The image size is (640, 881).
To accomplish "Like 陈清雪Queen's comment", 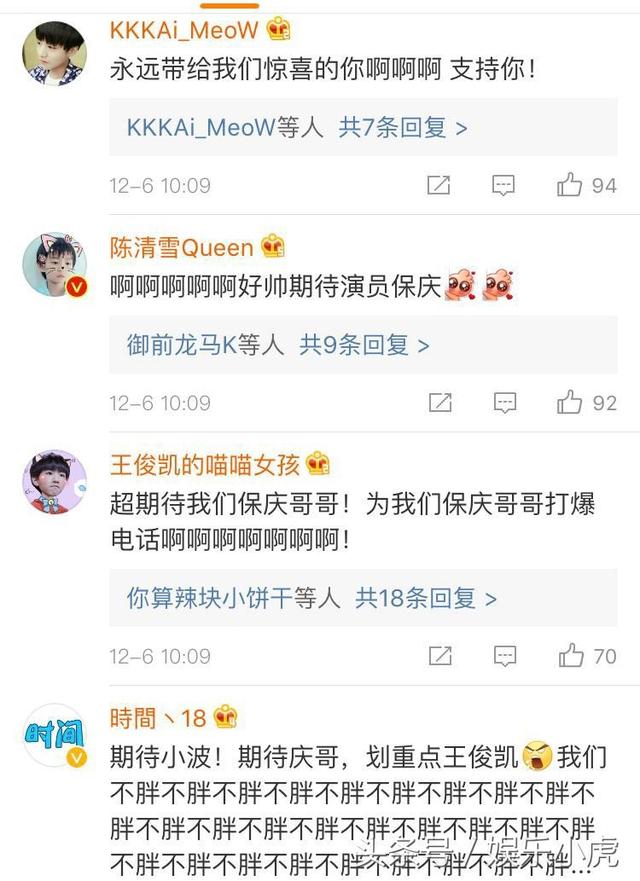I will [x=571, y=402].
